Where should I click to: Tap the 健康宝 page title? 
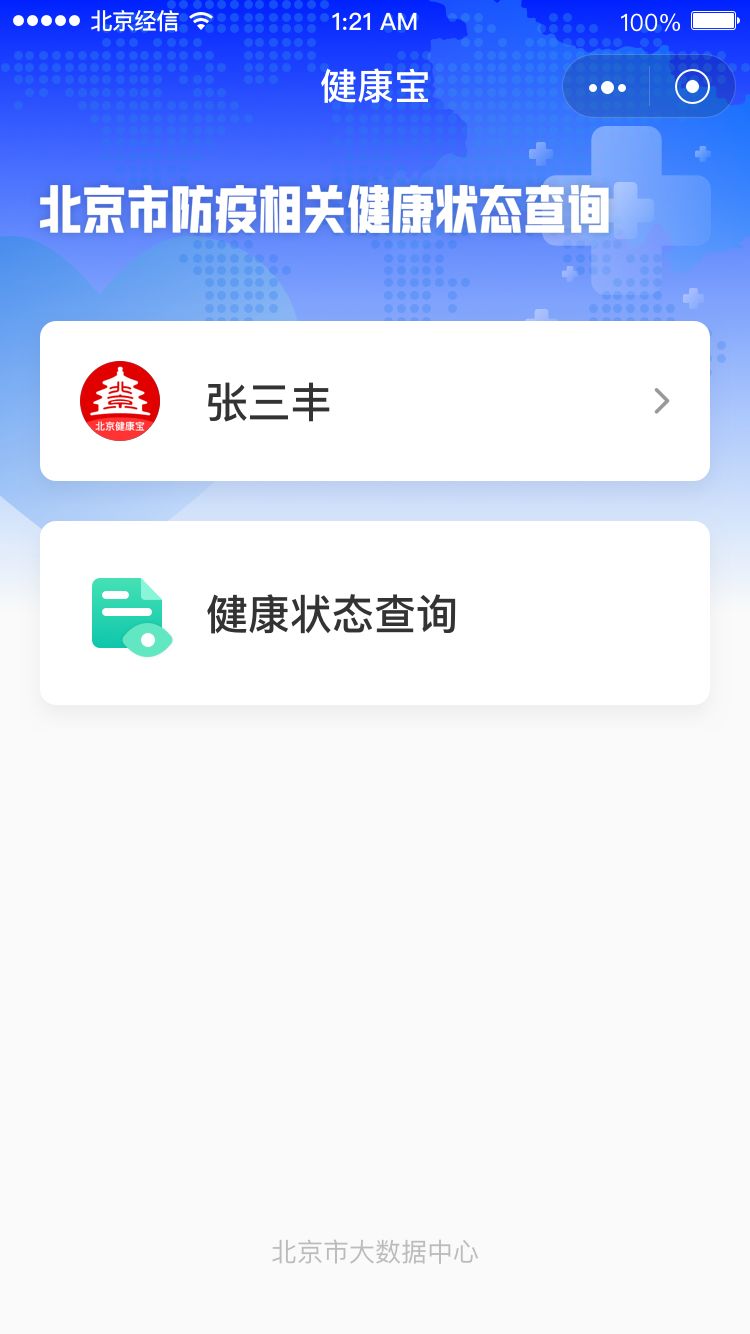374,88
